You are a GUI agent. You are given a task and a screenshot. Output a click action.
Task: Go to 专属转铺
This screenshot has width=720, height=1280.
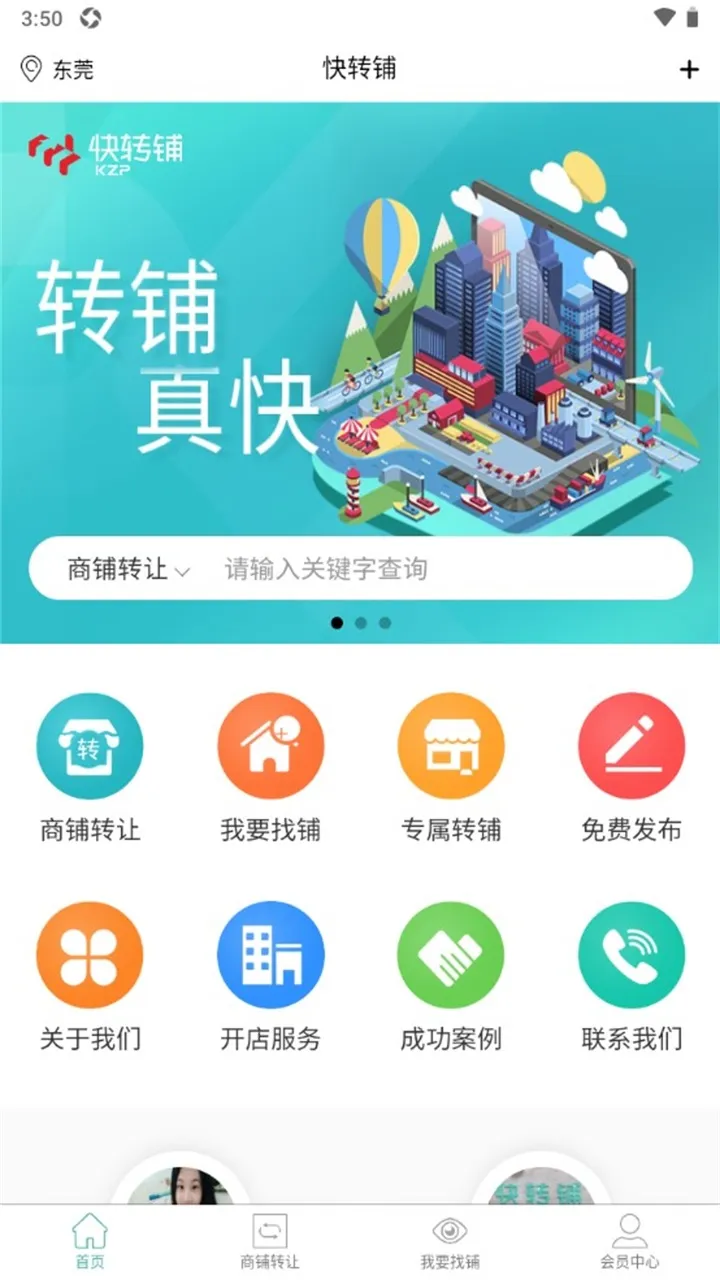click(451, 767)
